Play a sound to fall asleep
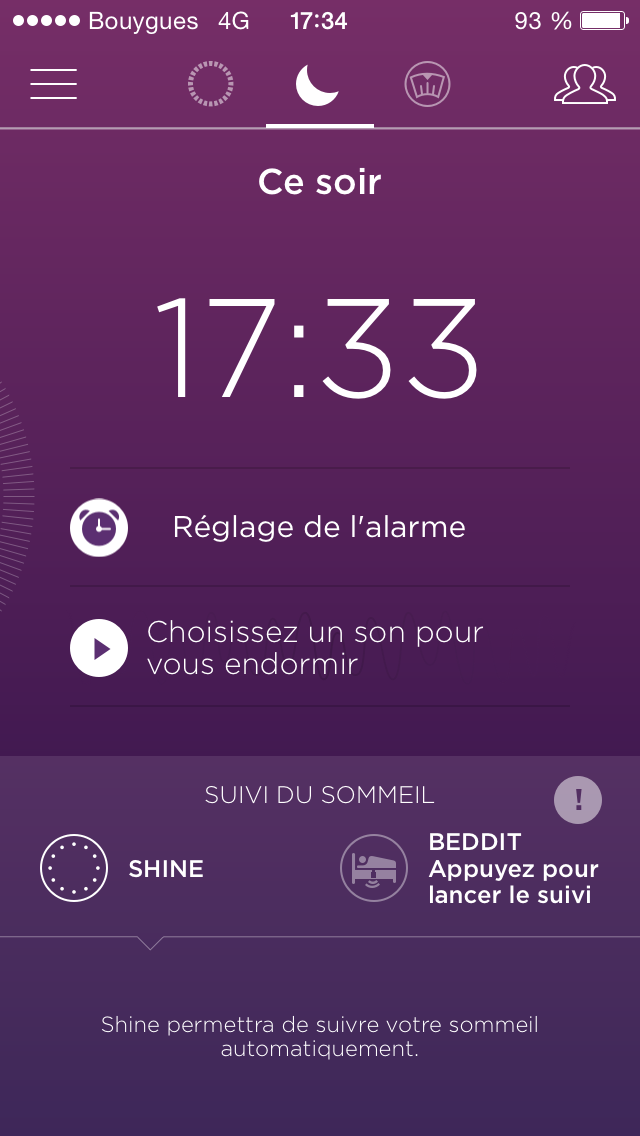 point(99,648)
